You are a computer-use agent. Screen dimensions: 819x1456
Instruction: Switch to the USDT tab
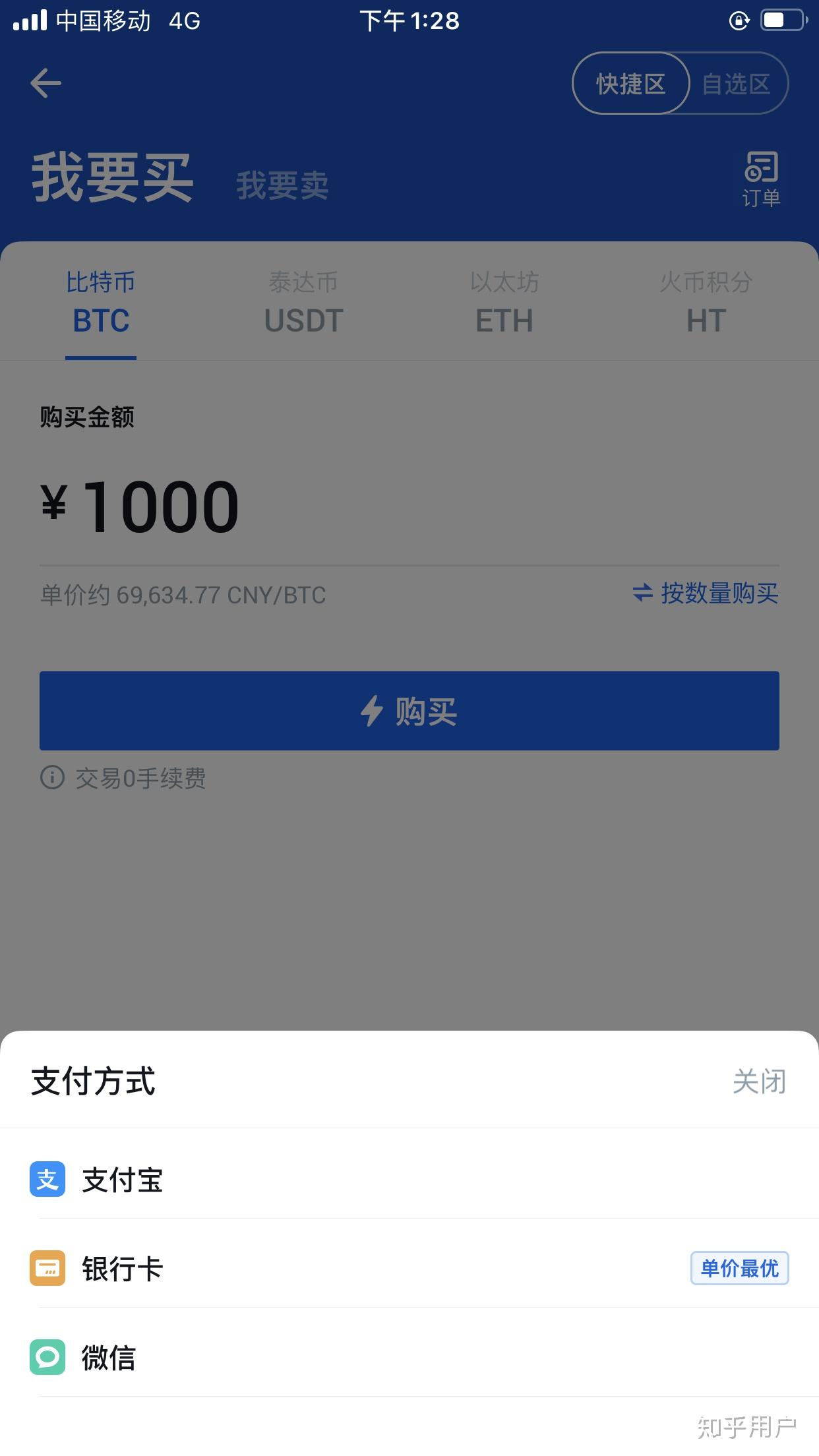pos(303,303)
